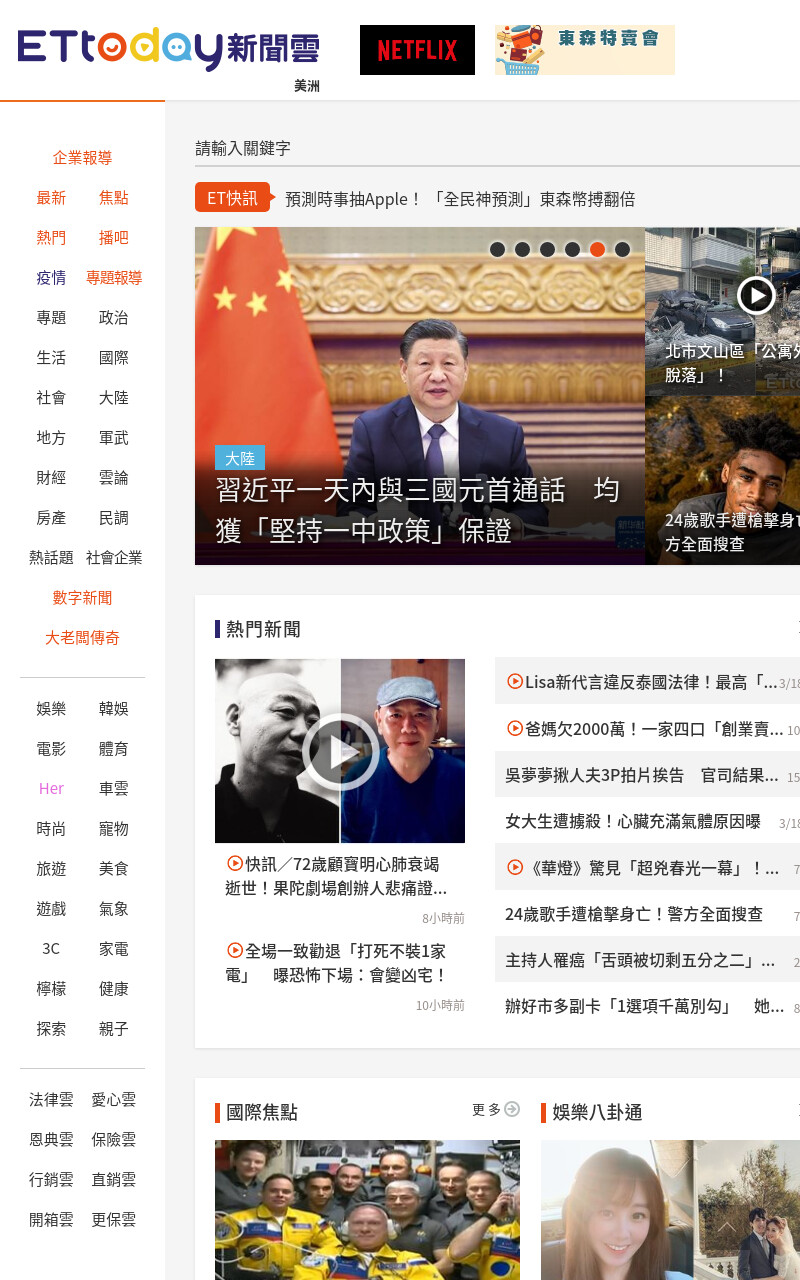Read the 全場一致勸退 appliance article
Image resolution: width=800 pixels, height=1280 pixels.
(x=336, y=963)
